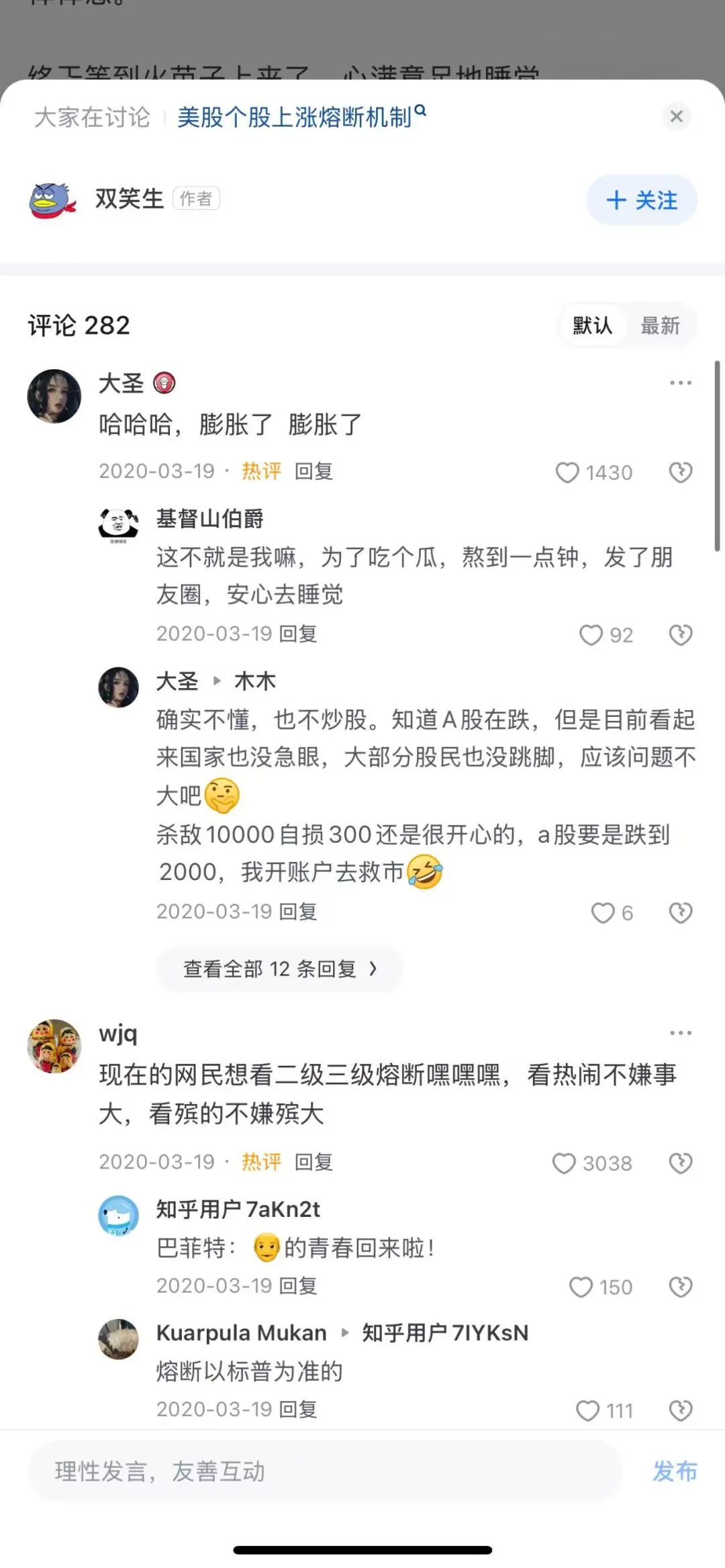The image size is (725, 1568).
Task: Tap 发布 to post comment
Action: coord(675,1471)
